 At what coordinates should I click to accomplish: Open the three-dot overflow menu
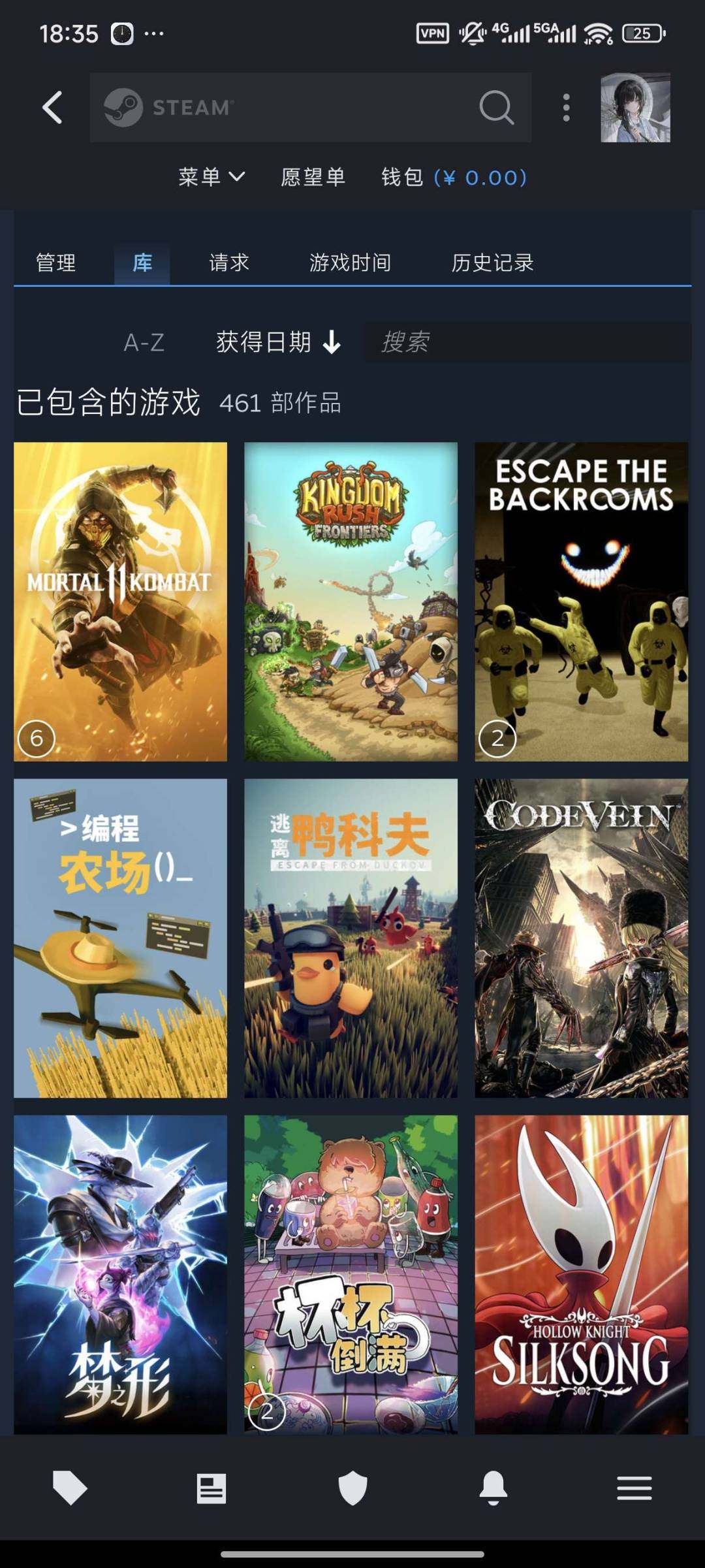tap(566, 107)
